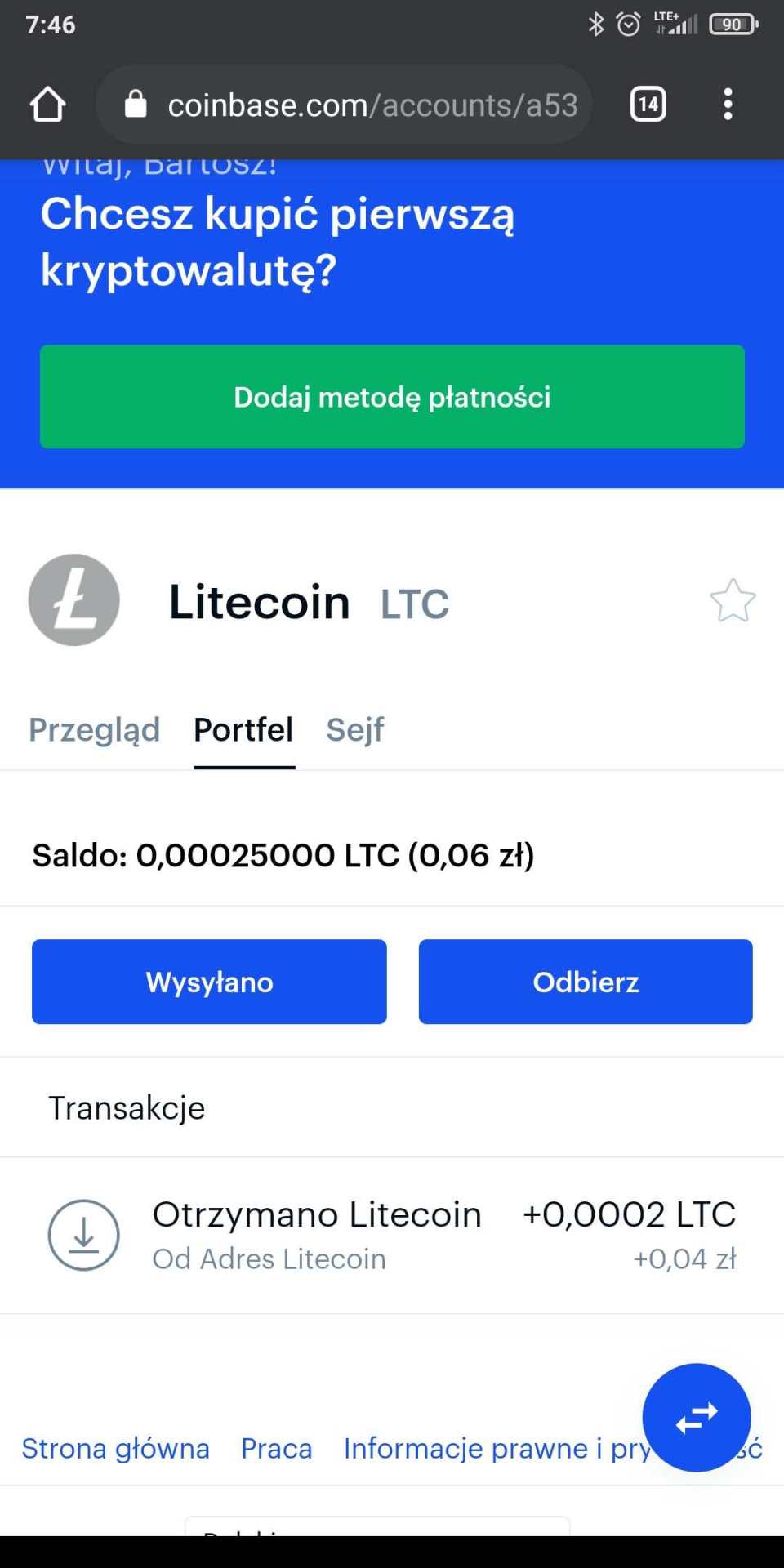Image resolution: width=784 pixels, height=1568 pixels.
Task: Toggle the favorite star for Litecoin
Action: (x=733, y=600)
